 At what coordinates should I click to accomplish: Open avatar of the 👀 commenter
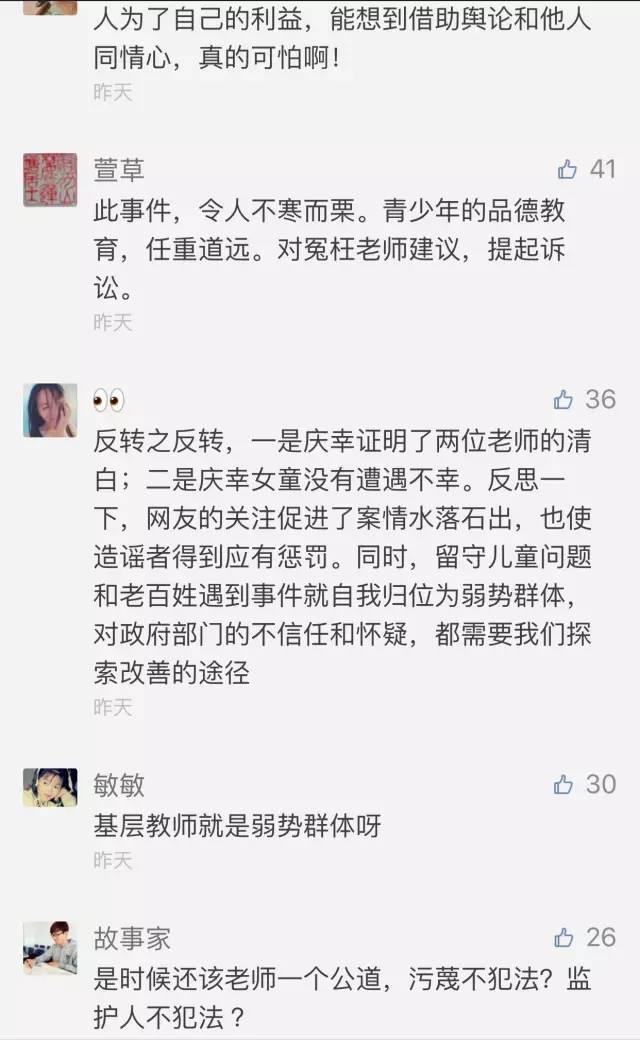(x=50, y=410)
